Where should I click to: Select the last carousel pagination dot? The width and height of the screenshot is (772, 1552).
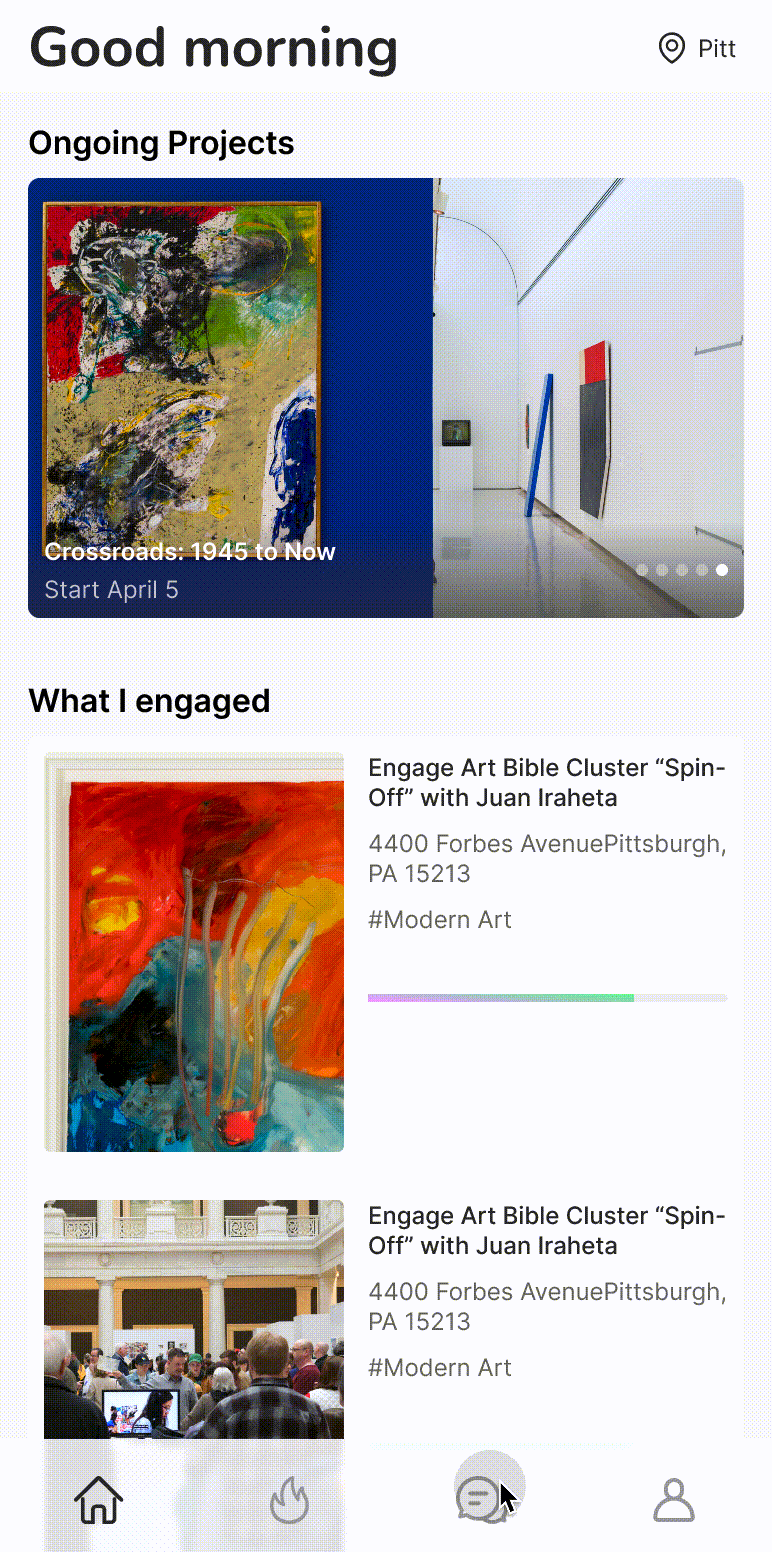[x=721, y=570]
